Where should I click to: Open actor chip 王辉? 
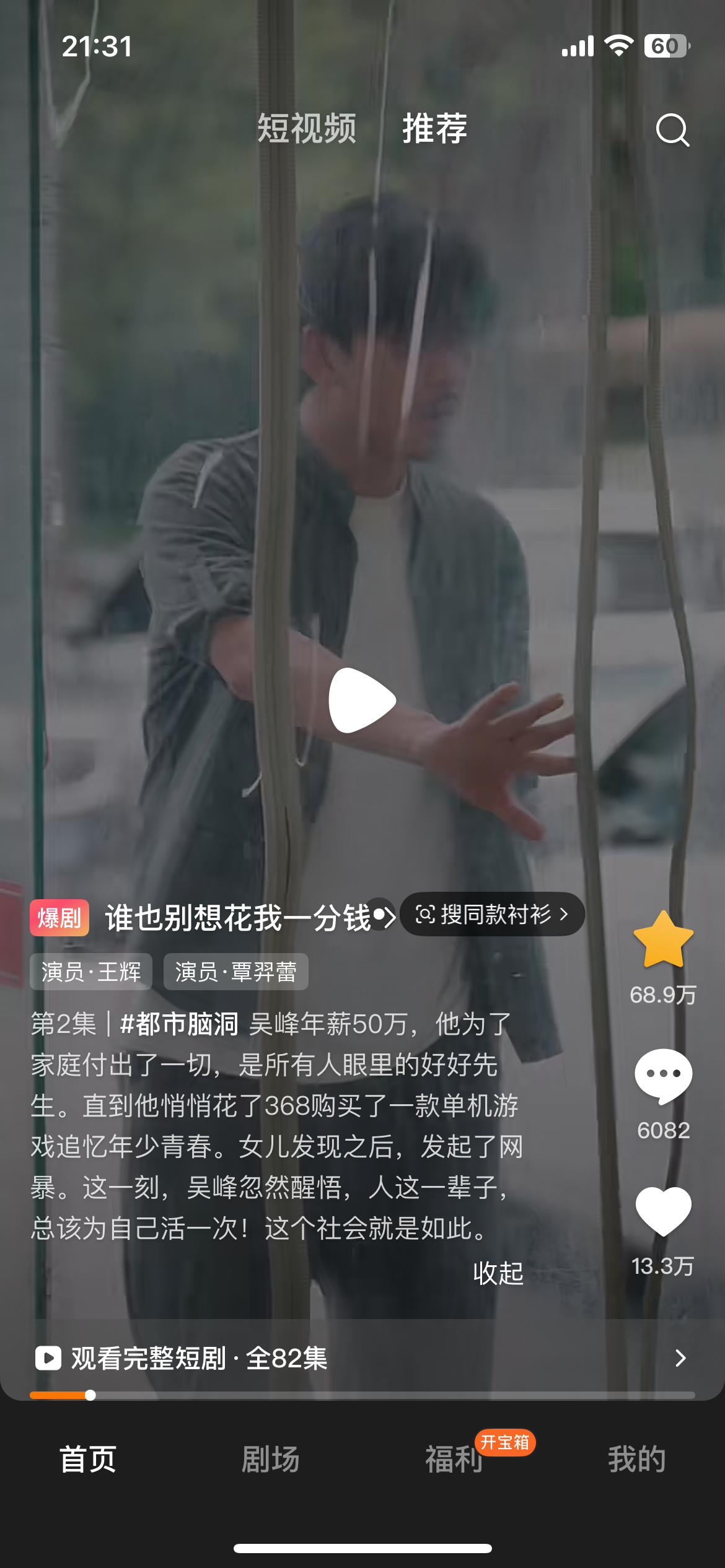[91, 972]
